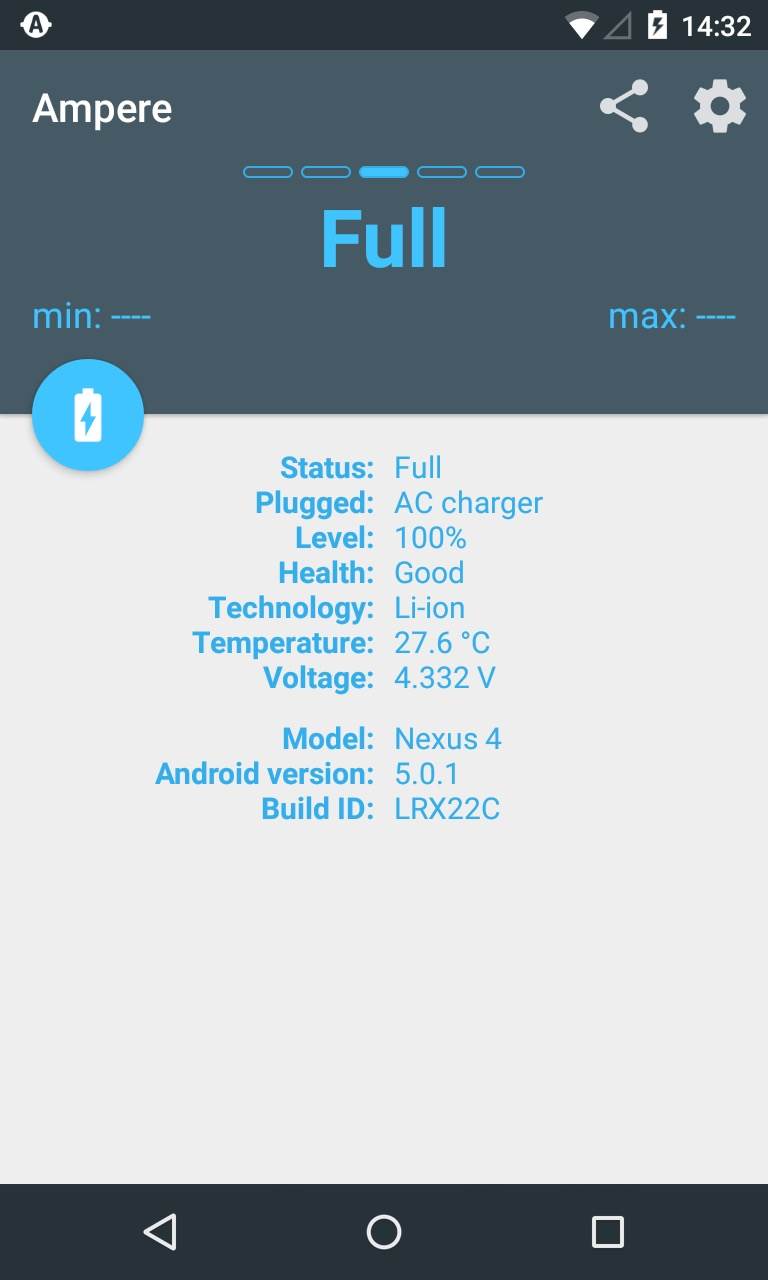
Task: Open the Ampere settings gear
Action: [719, 107]
